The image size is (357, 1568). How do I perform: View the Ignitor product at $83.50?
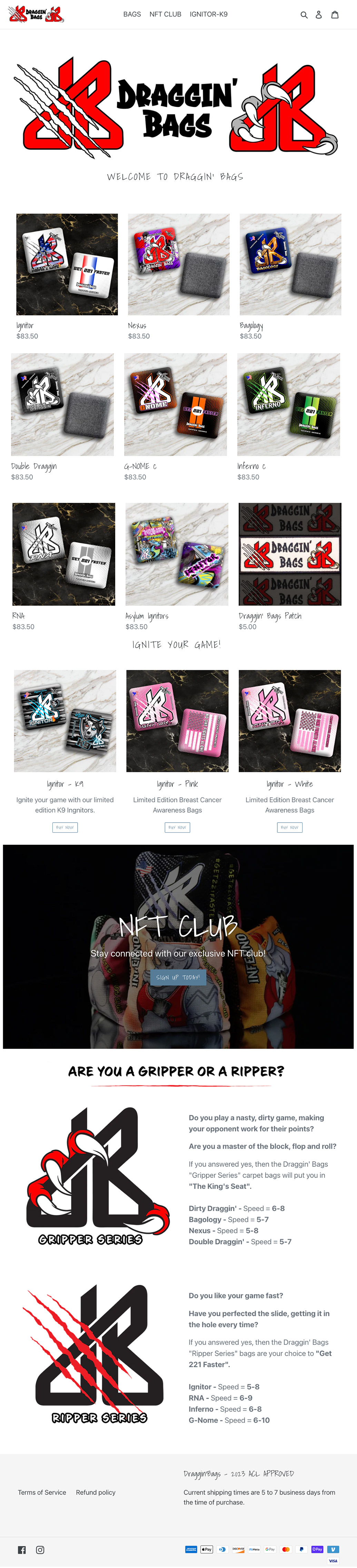tap(67, 264)
